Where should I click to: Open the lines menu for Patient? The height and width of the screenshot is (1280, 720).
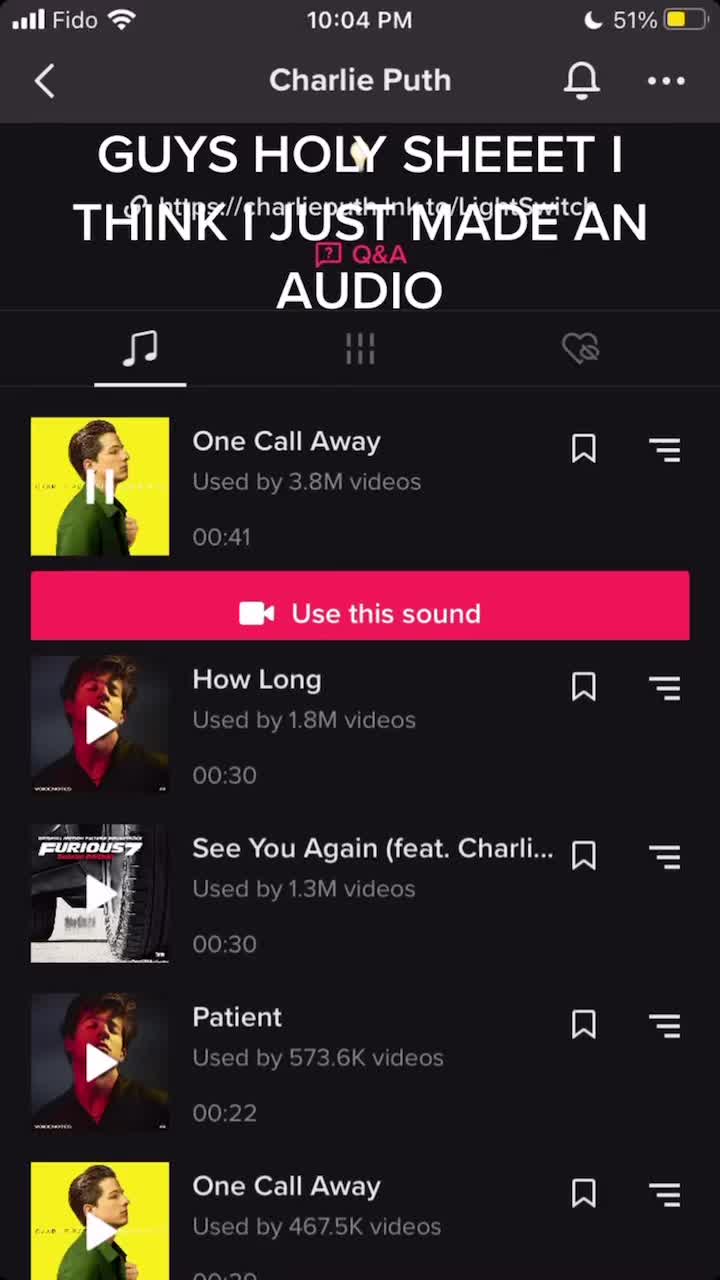665,1026
